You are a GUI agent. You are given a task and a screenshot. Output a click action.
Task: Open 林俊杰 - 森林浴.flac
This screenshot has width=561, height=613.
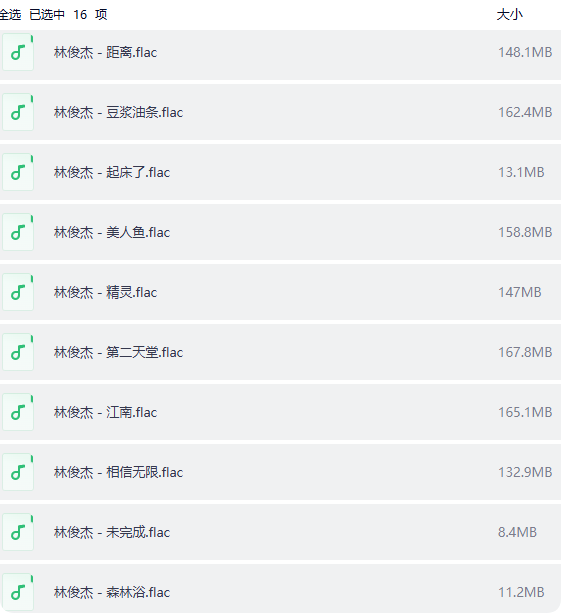pos(280,589)
